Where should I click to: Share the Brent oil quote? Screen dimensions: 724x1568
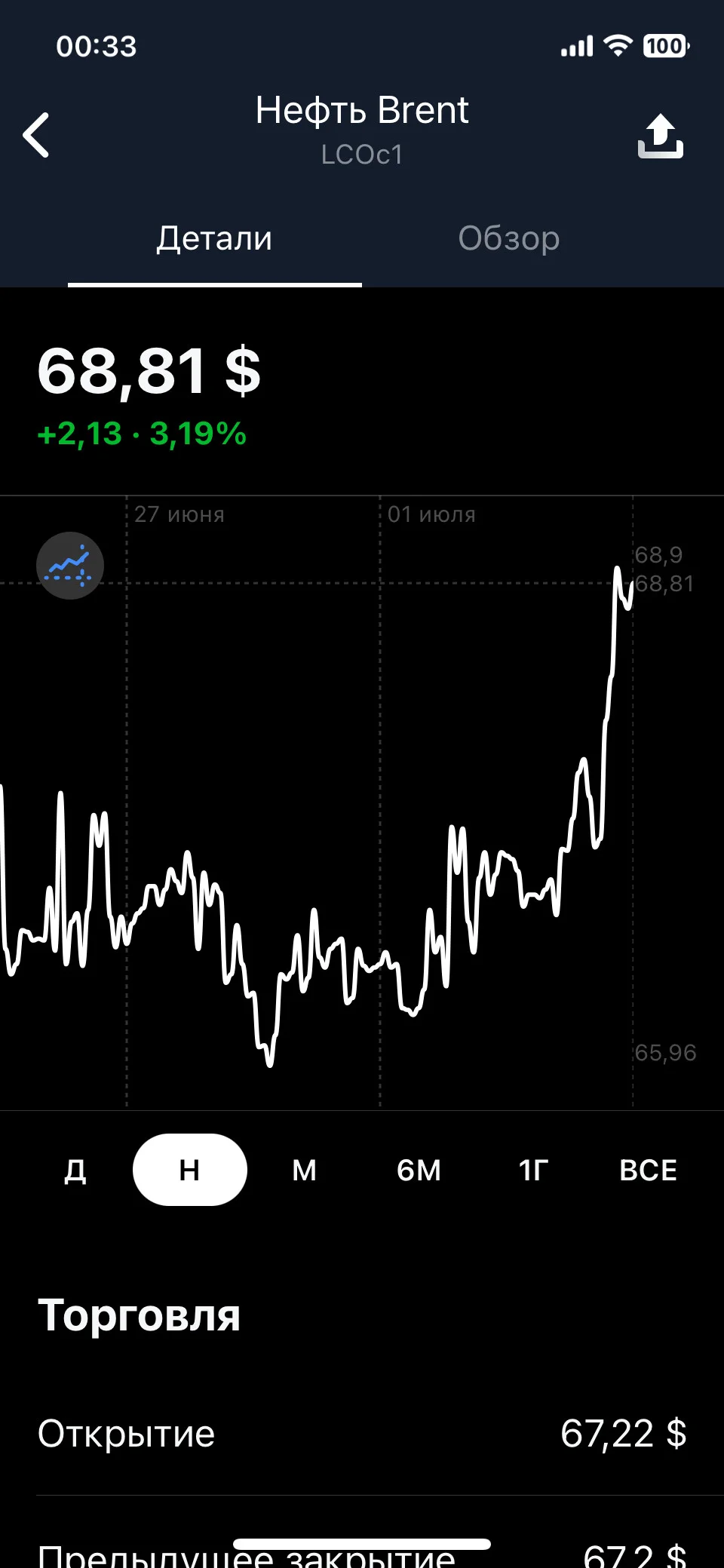tap(661, 136)
